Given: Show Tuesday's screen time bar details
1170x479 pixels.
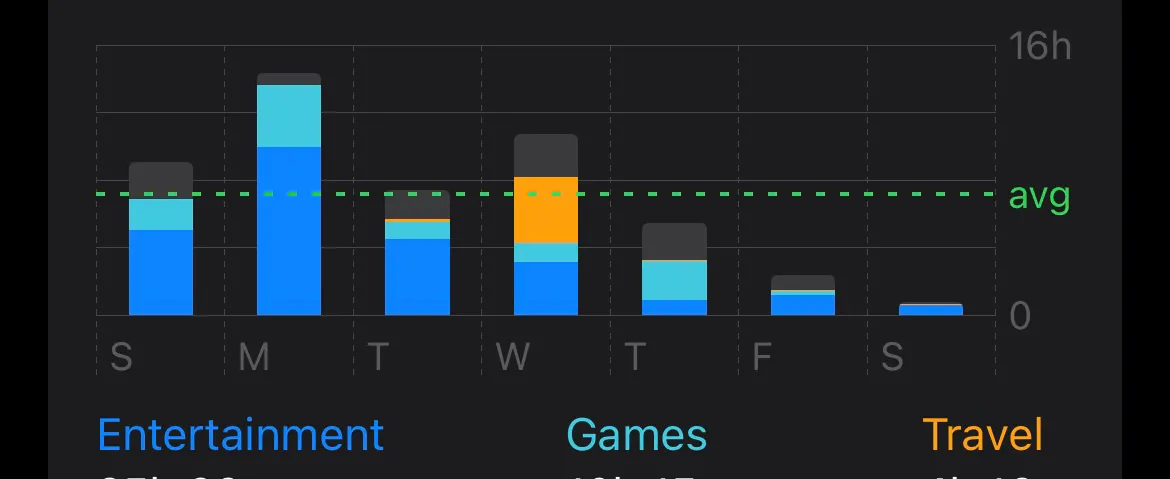Looking at the screenshot, I should click(x=417, y=252).
